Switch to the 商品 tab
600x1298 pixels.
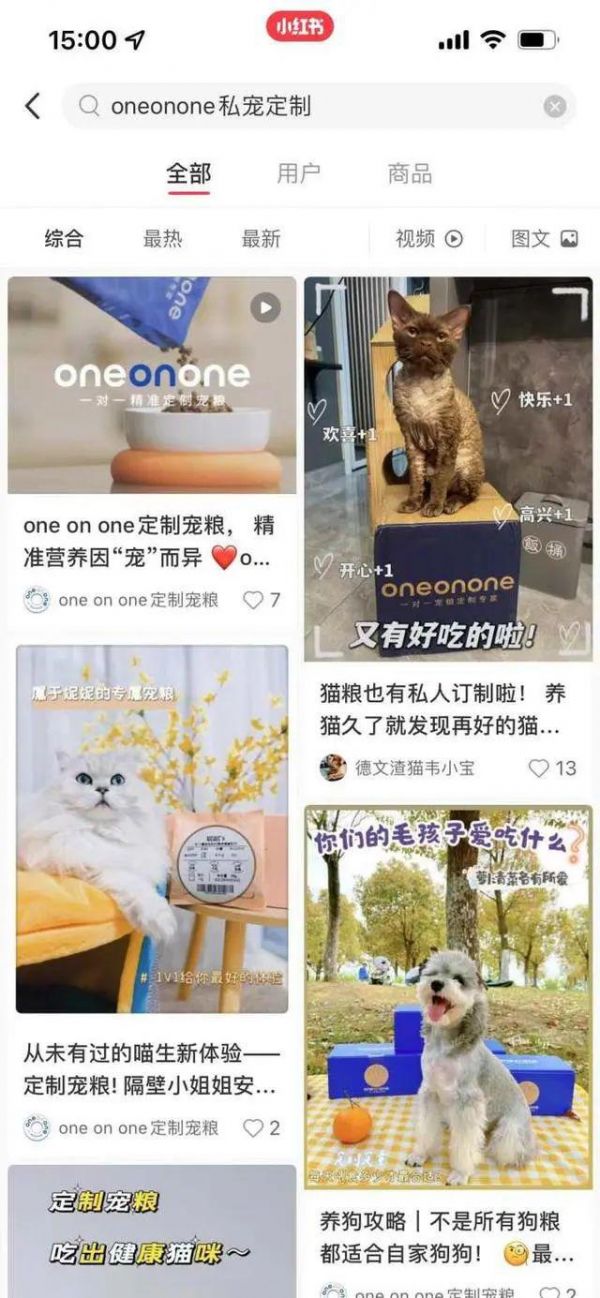(410, 173)
